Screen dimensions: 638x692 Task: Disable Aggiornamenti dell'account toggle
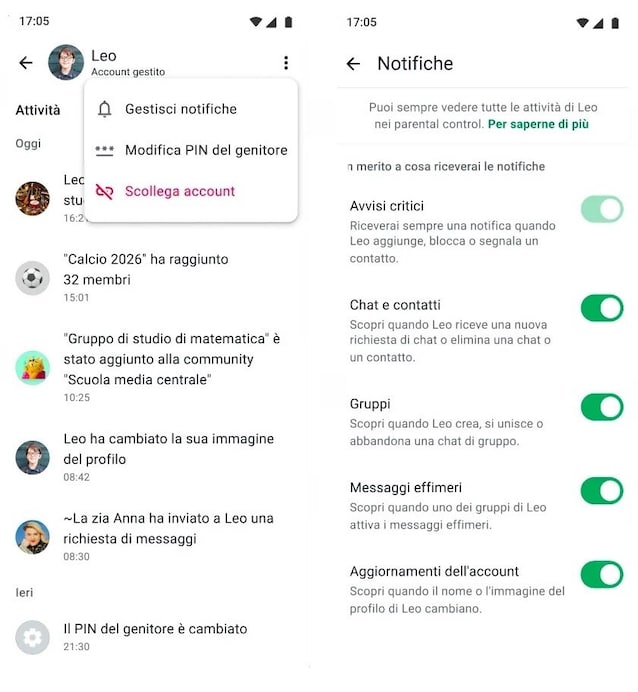coord(601,574)
